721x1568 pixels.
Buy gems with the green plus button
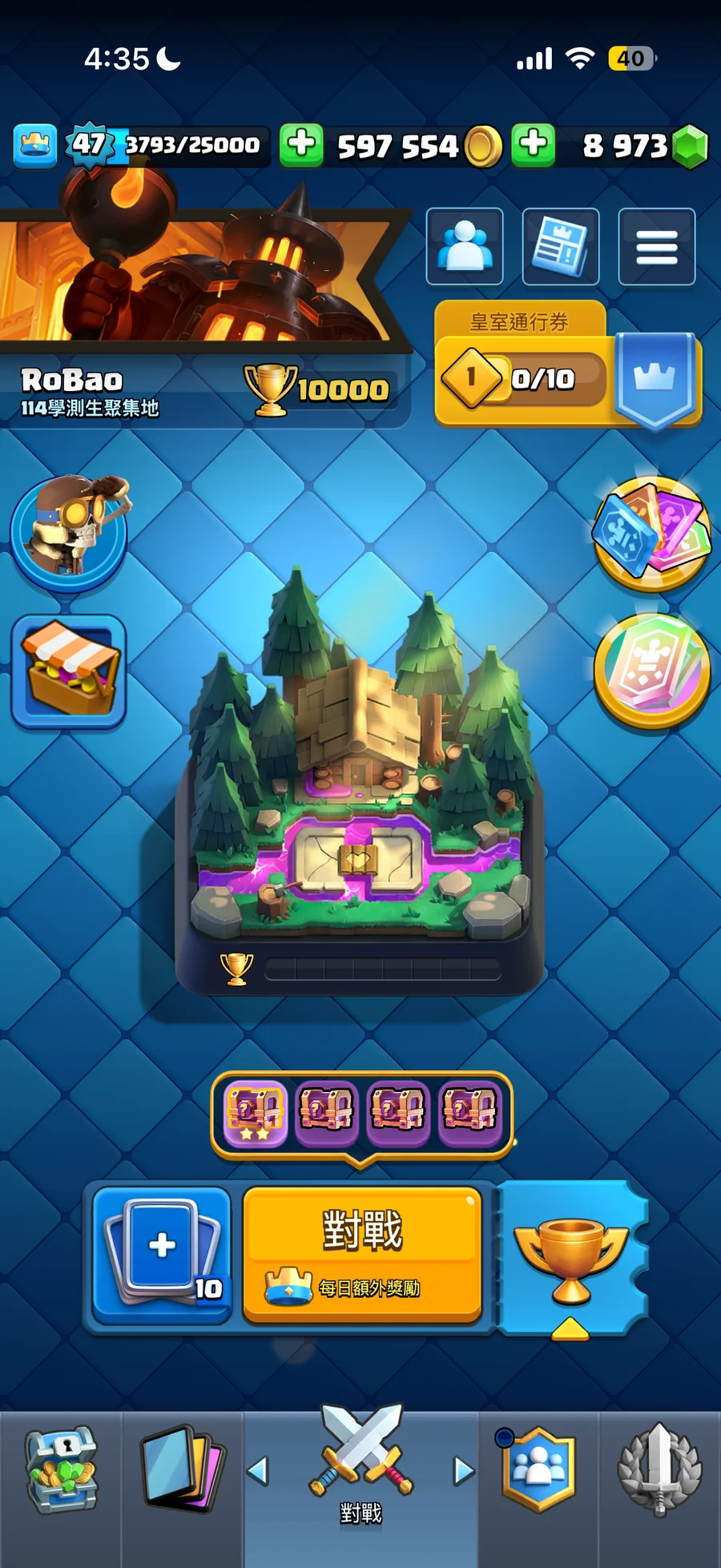(x=534, y=145)
